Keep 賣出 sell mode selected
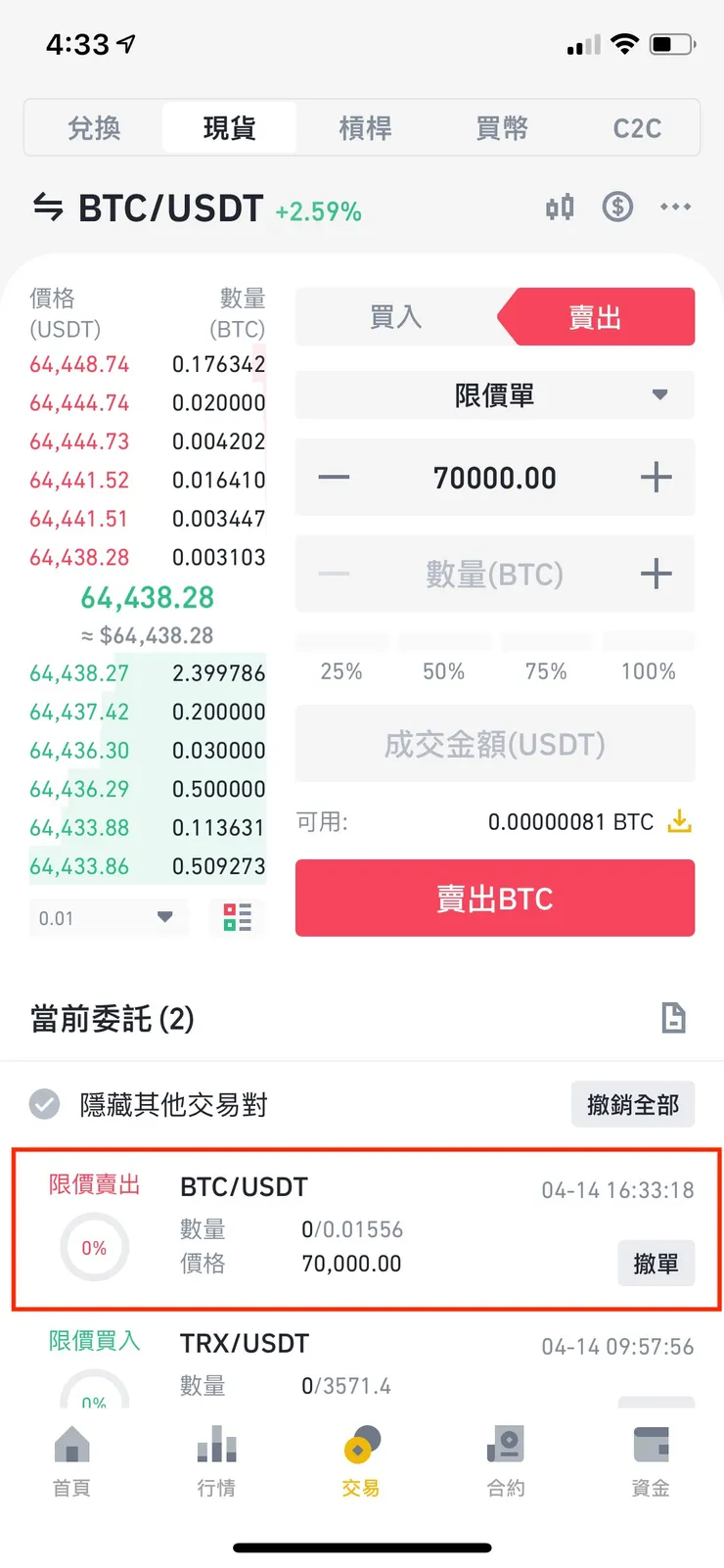The width and height of the screenshot is (724, 1568). tap(594, 316)
